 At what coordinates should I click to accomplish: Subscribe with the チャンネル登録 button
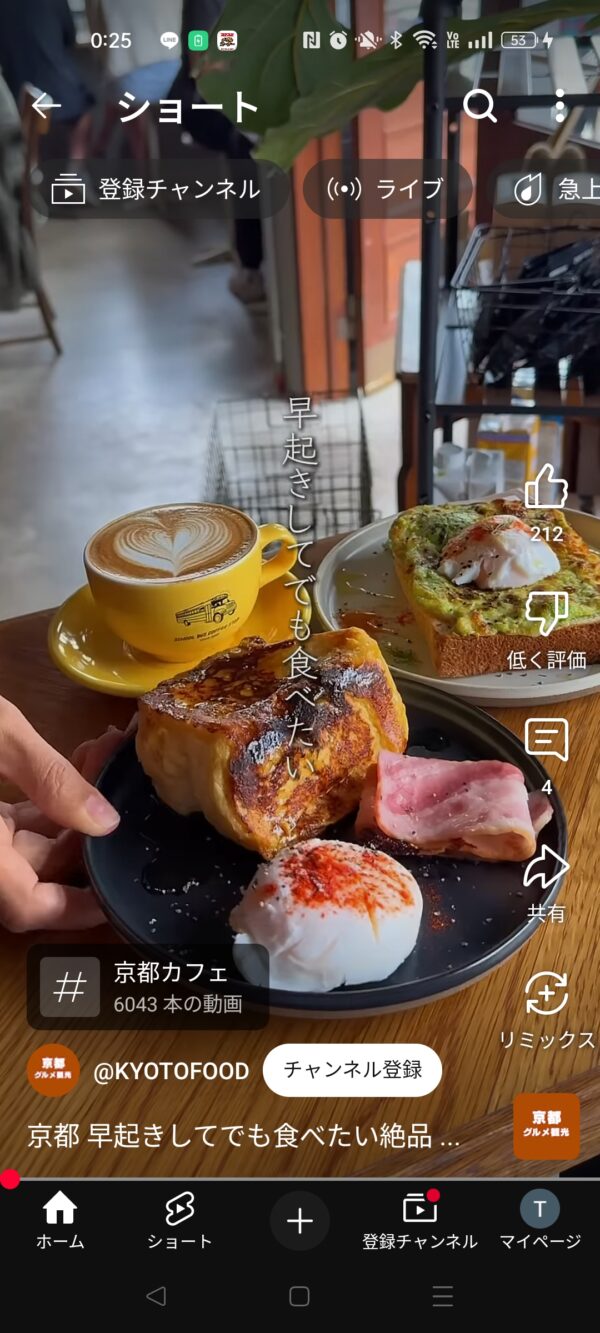352,1070
